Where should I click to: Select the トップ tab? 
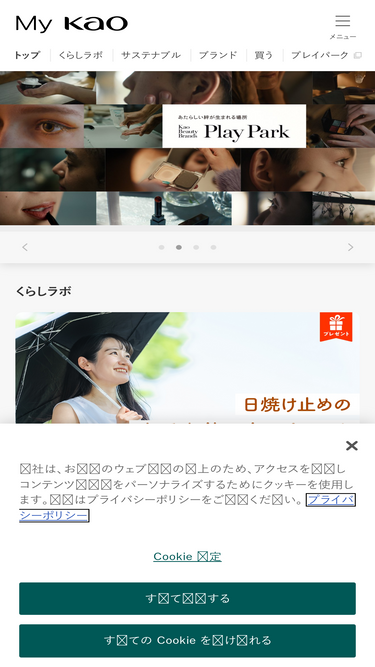point(27,55)
